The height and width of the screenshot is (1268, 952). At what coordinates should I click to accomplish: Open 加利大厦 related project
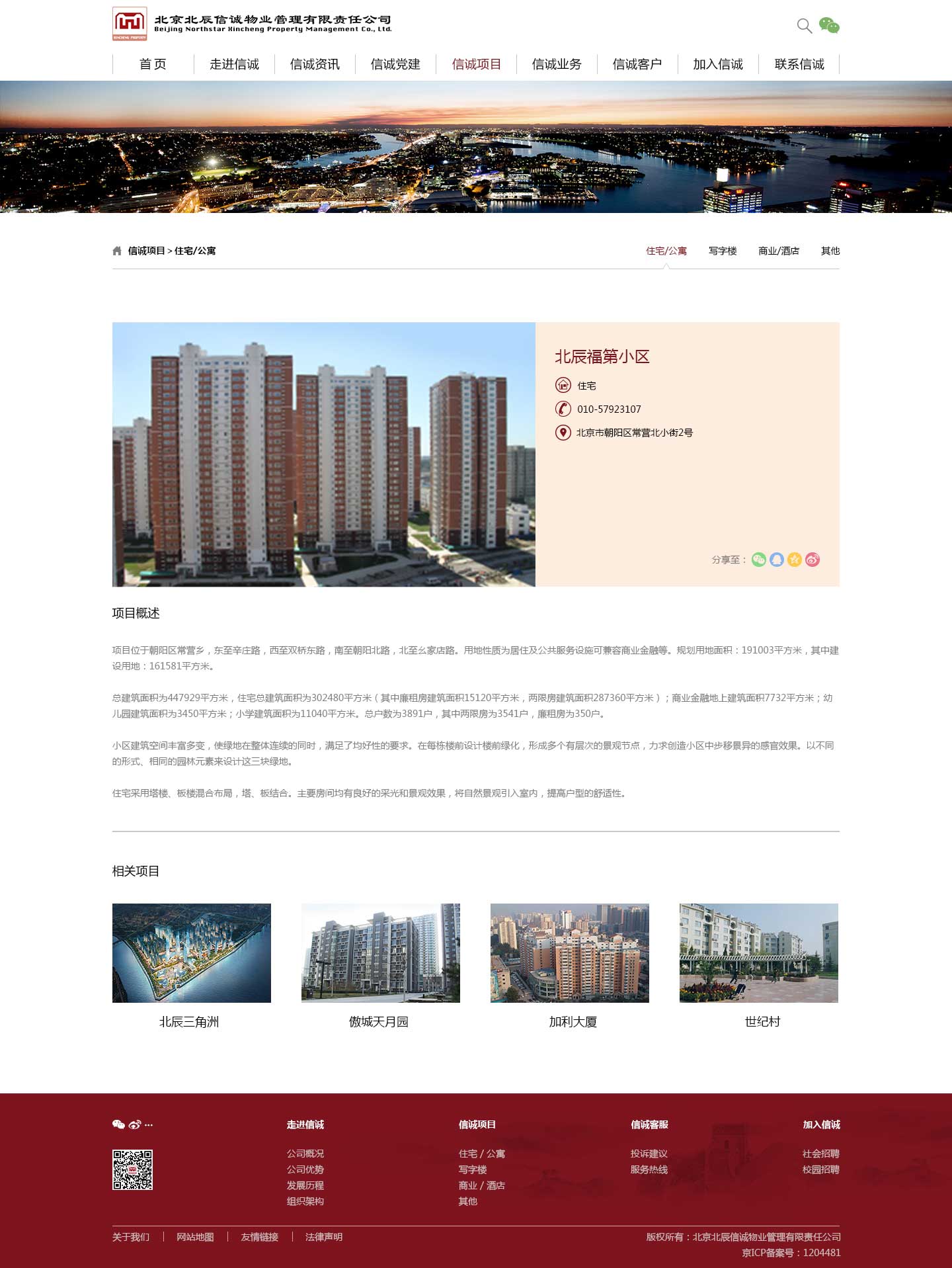[x=569, y=953]
